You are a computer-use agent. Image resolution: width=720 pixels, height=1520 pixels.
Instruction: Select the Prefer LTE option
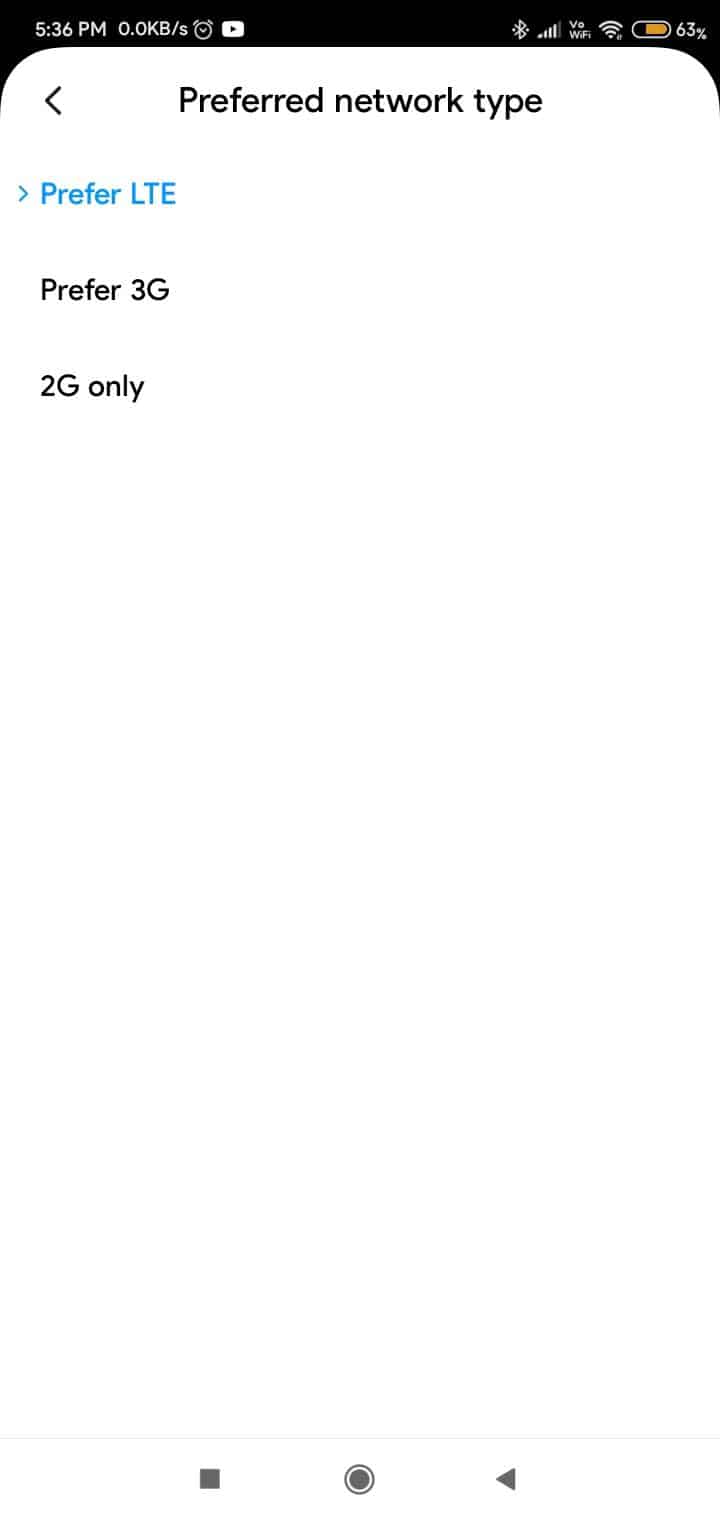360,194
